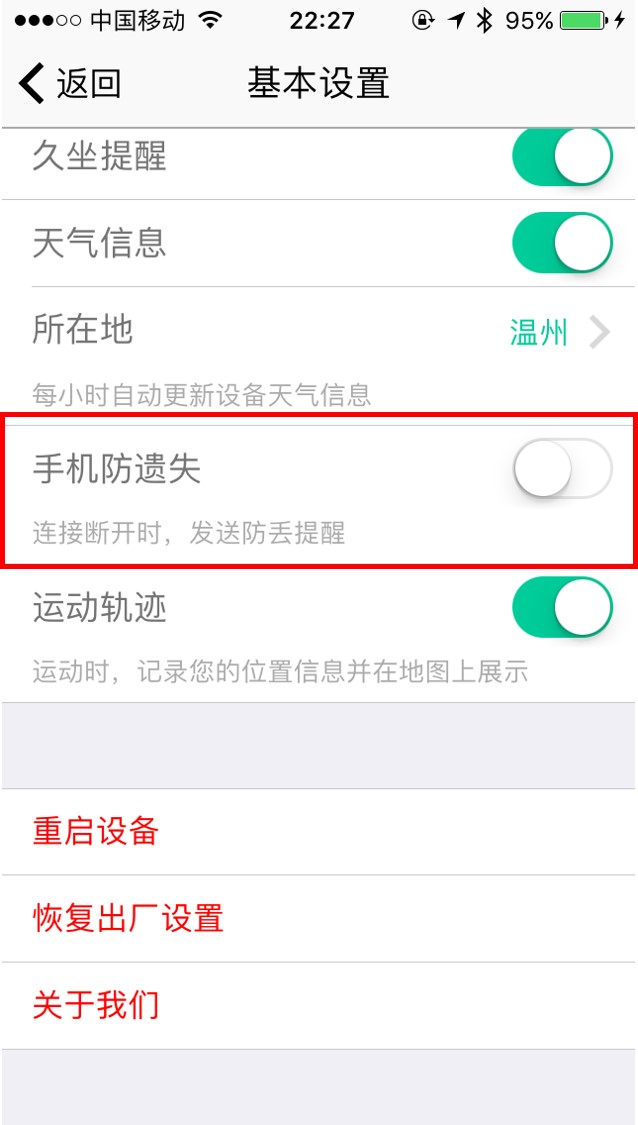Image resolution: width=638 pixels, height=1125 pixels.
Task: Go back via 返回 button
Action: click(x=70, y=83)
